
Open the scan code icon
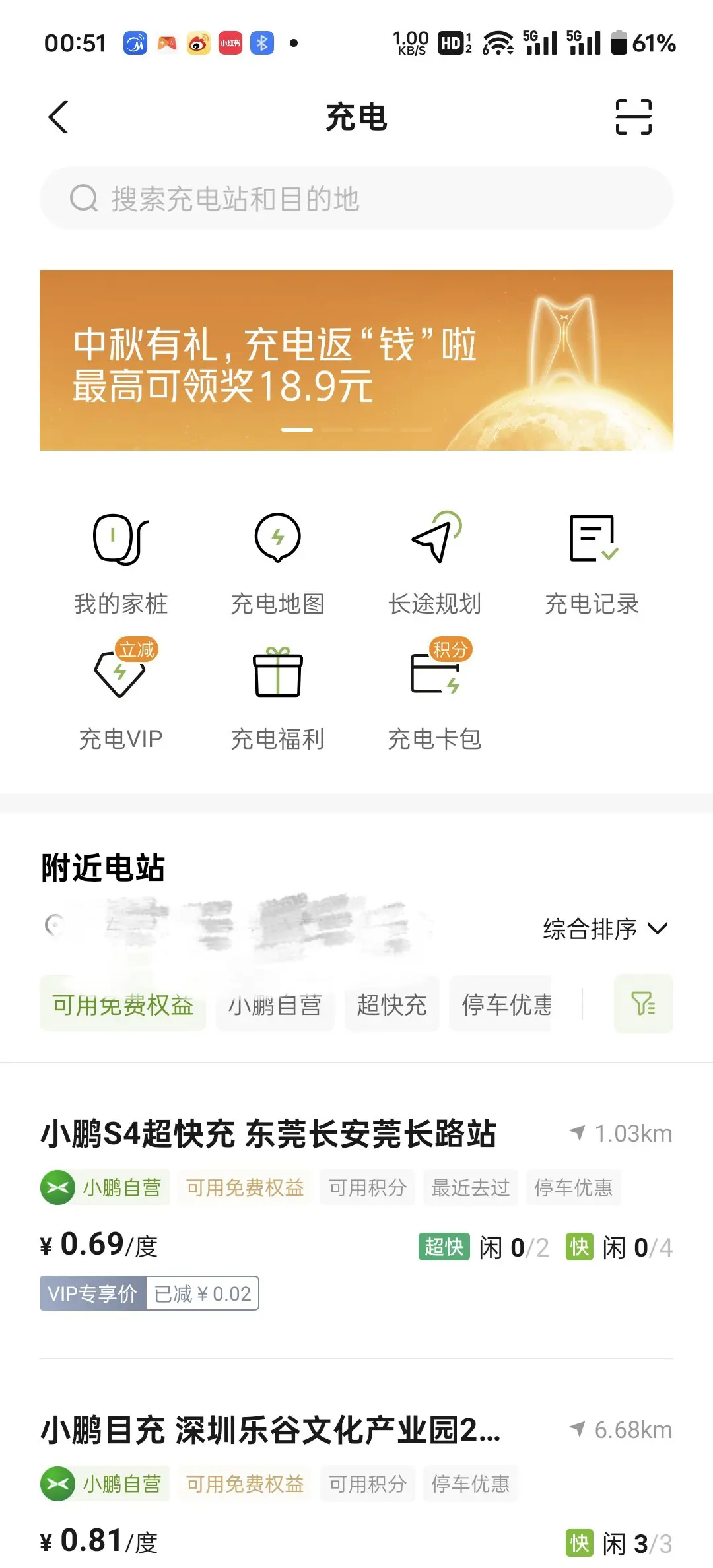point(633,117)
